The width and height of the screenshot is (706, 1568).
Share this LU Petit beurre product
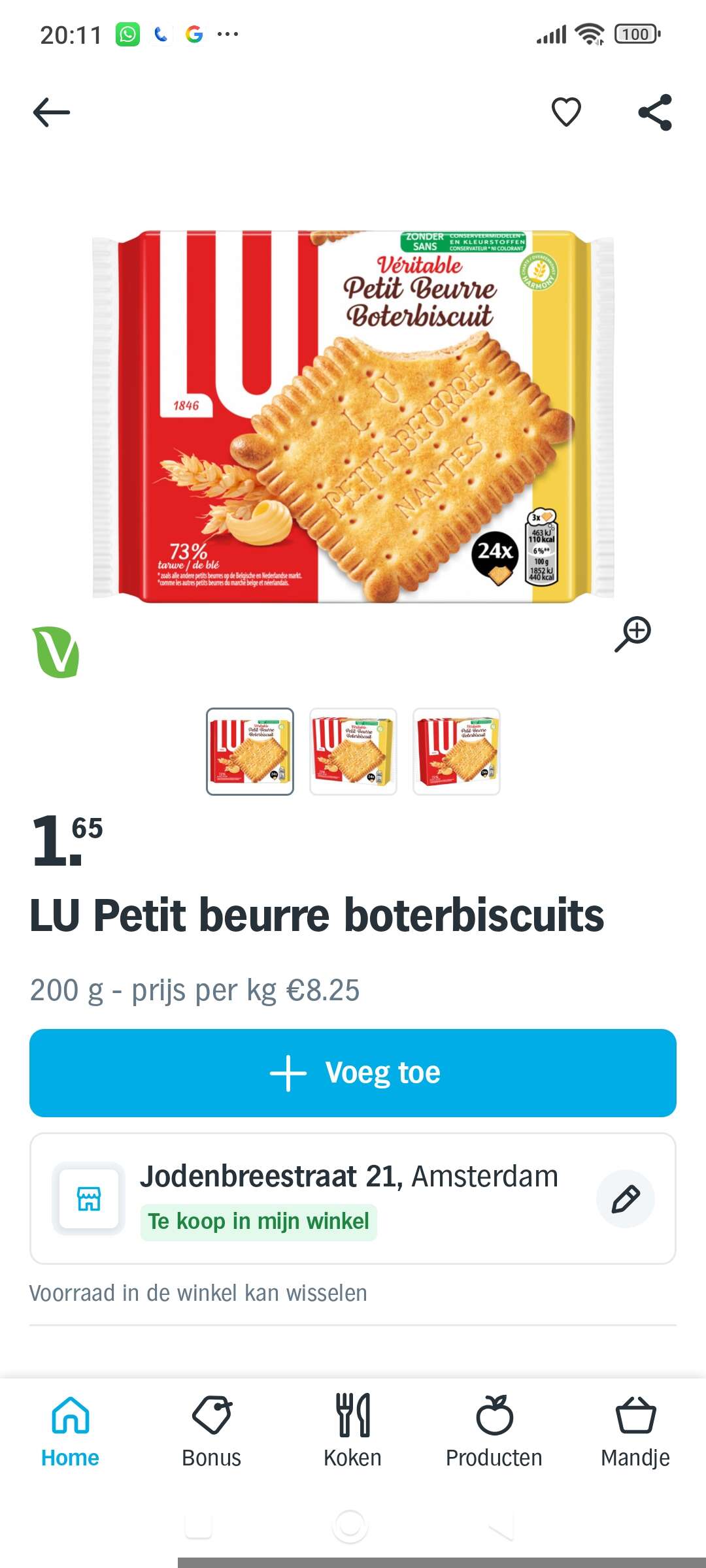[655, 112]
